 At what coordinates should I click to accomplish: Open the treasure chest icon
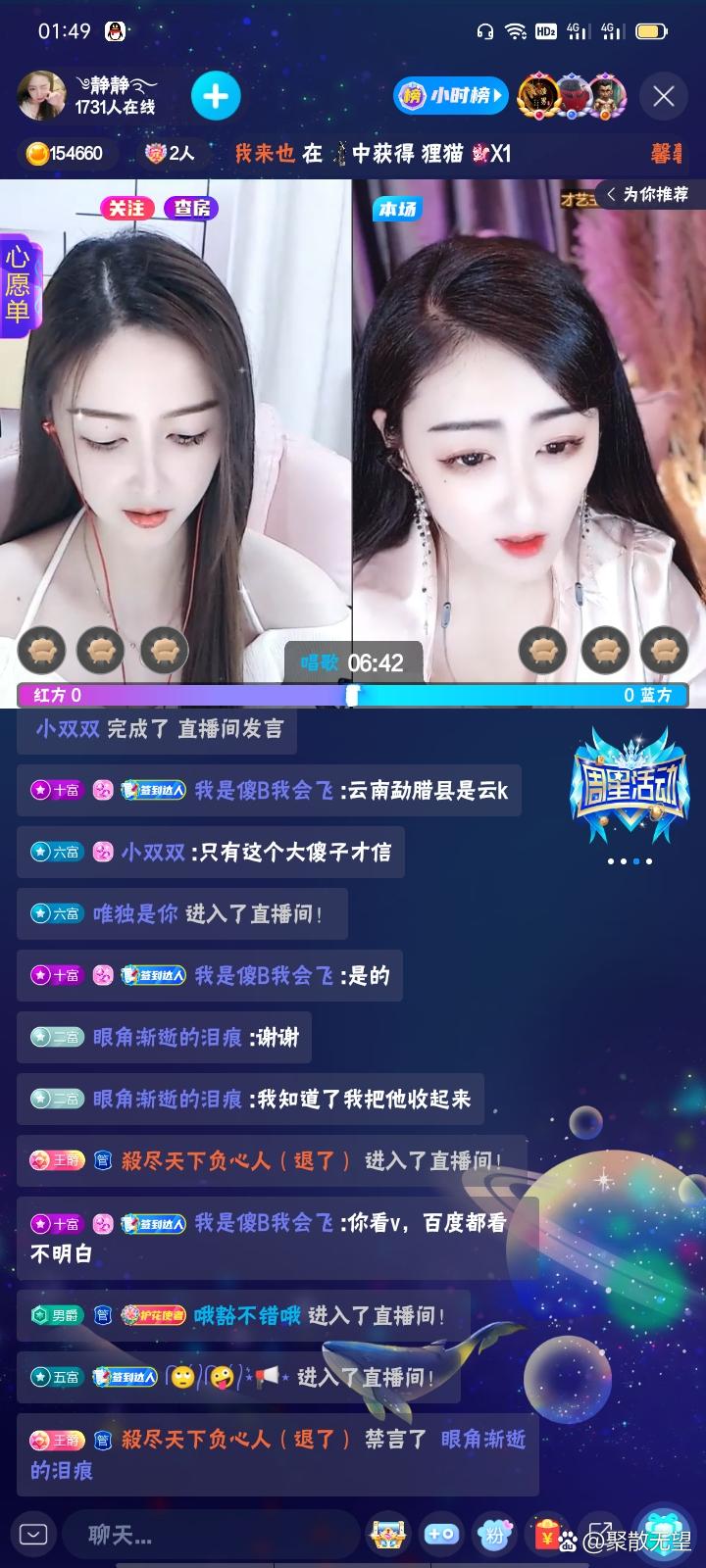[x=386, y=1535]
